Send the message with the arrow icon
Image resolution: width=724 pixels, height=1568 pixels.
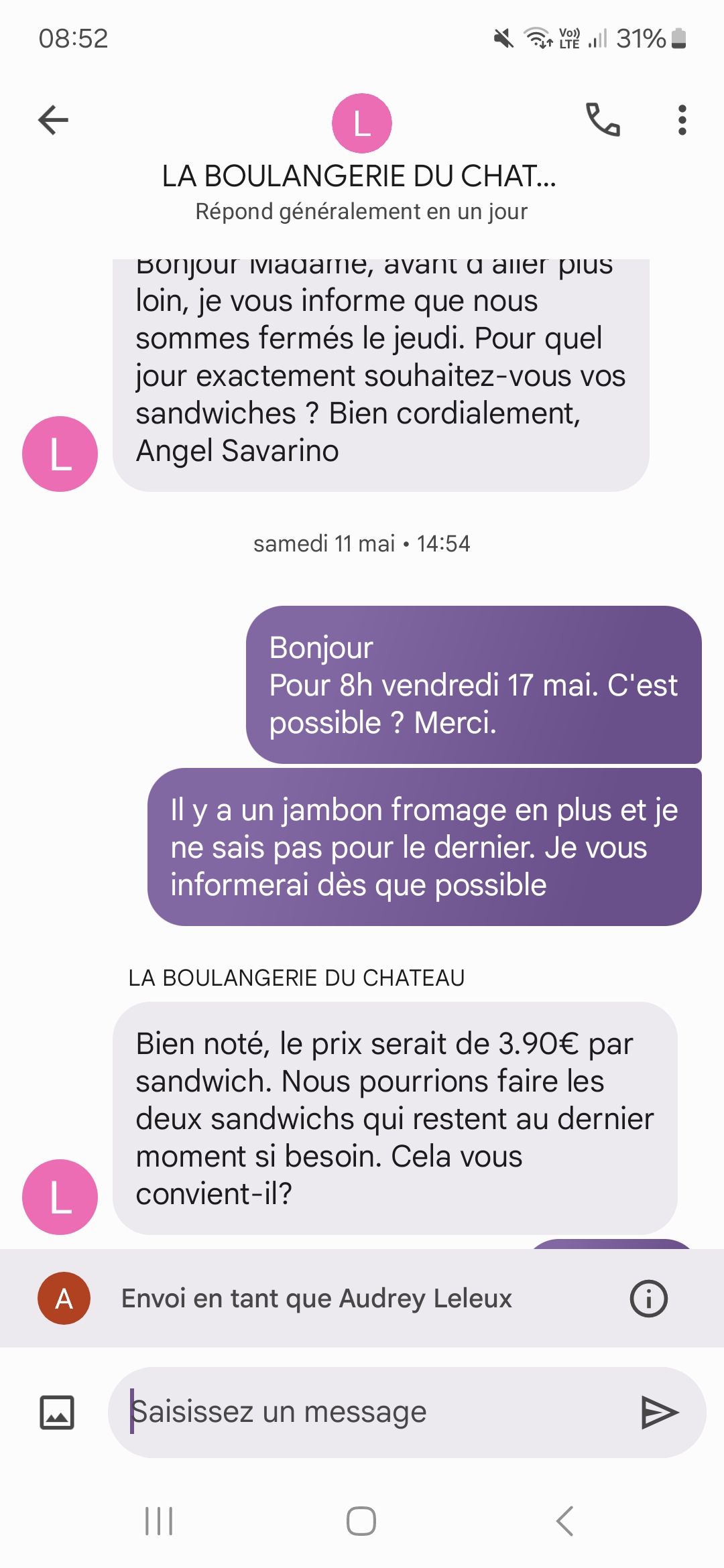point(660,1413)
